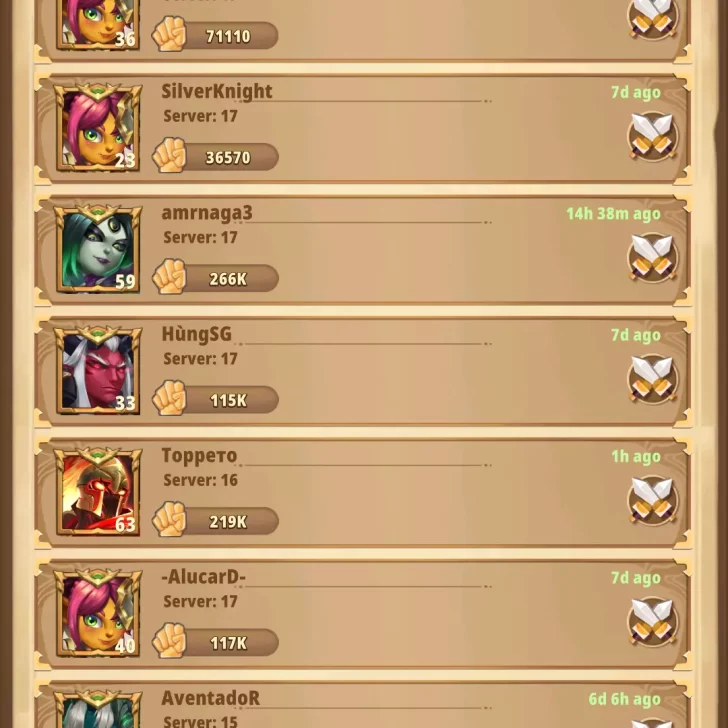The width and height of the screenshot is (728, 728).
Task: Challenge amrnaga3 with the swords icon
Action: 653,257
